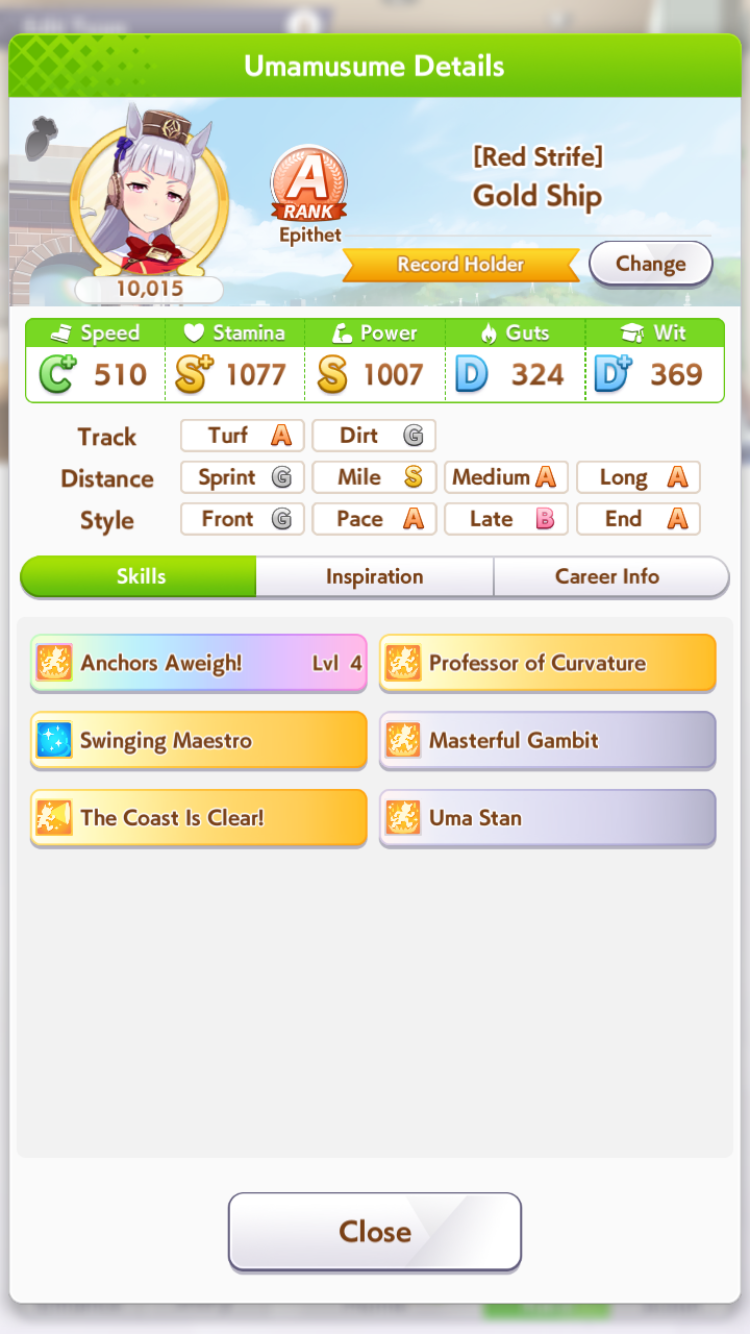The height and width of the screenshot is (1334, 750).
Task: Show Swinging Maestro skill details
Action: [199, 741]
